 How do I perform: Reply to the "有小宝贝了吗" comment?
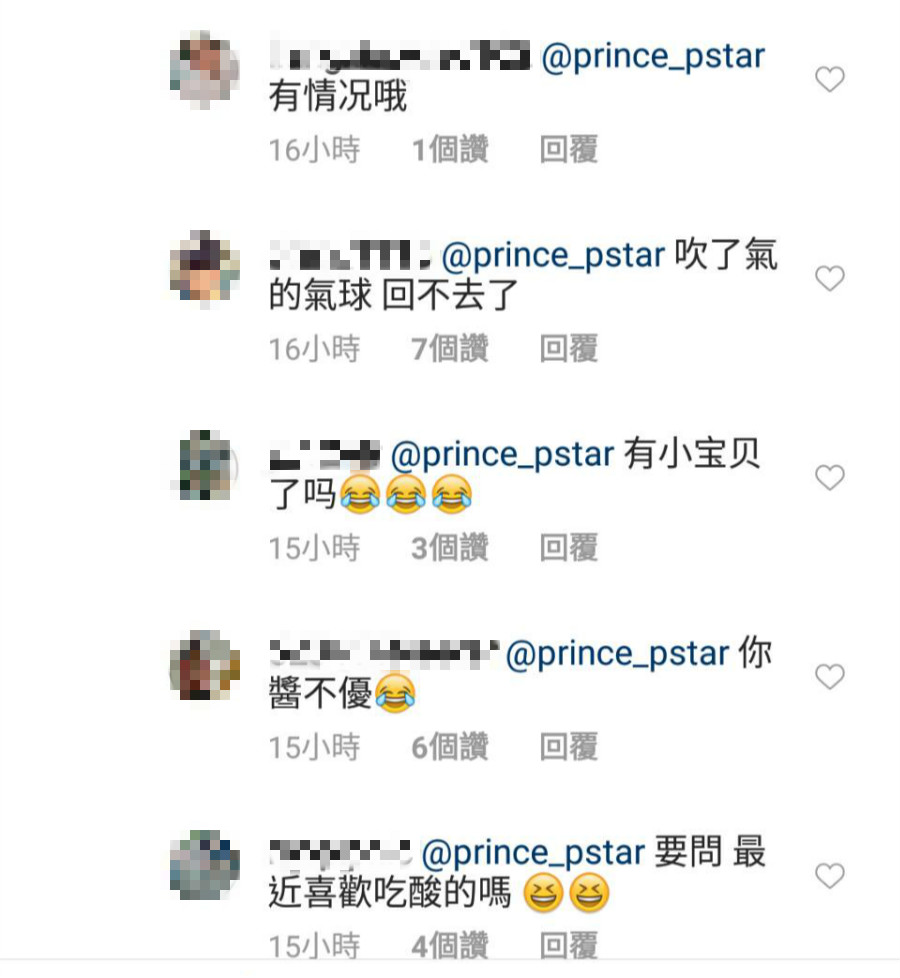[x=568, y=548]
